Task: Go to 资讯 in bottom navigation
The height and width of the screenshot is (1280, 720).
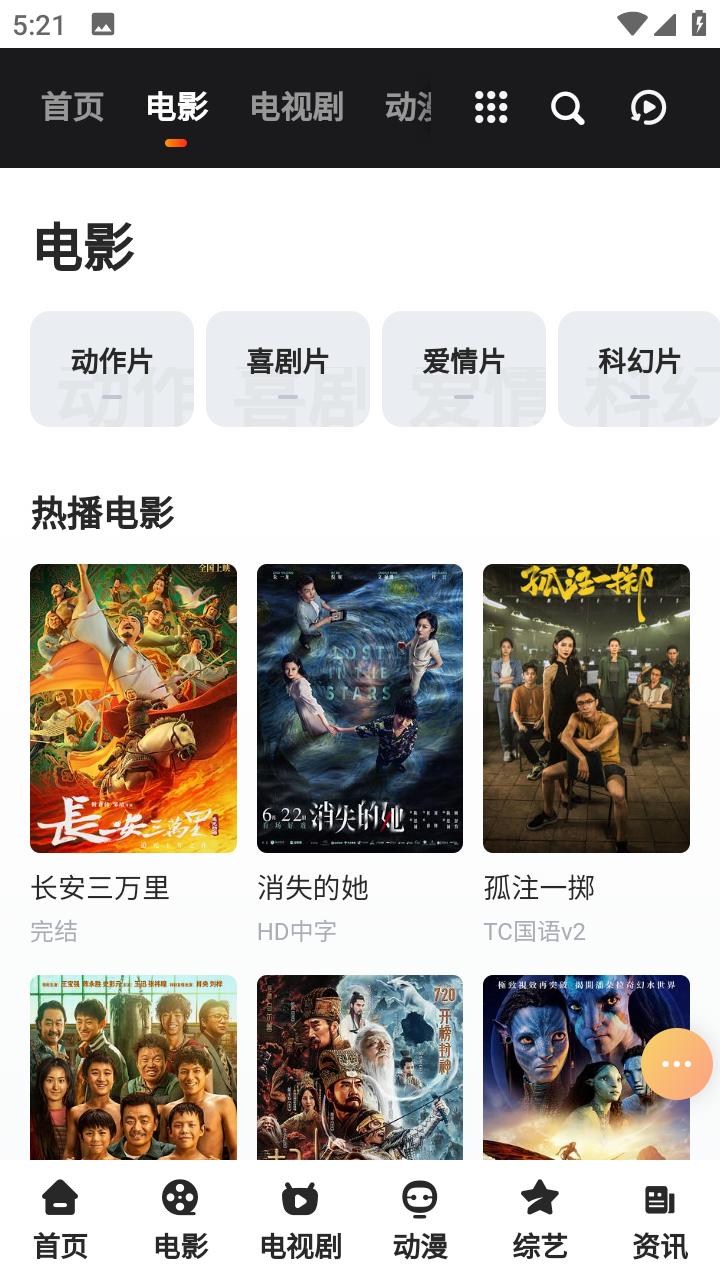Action: (x=660, y=1220)
